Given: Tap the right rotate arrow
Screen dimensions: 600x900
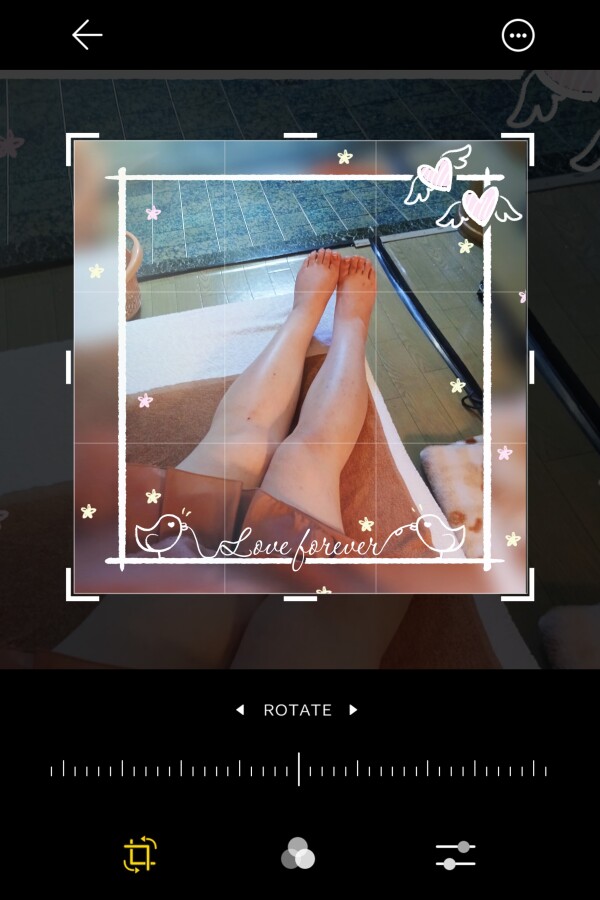Looking at the screenshot, I should (353, 710).
